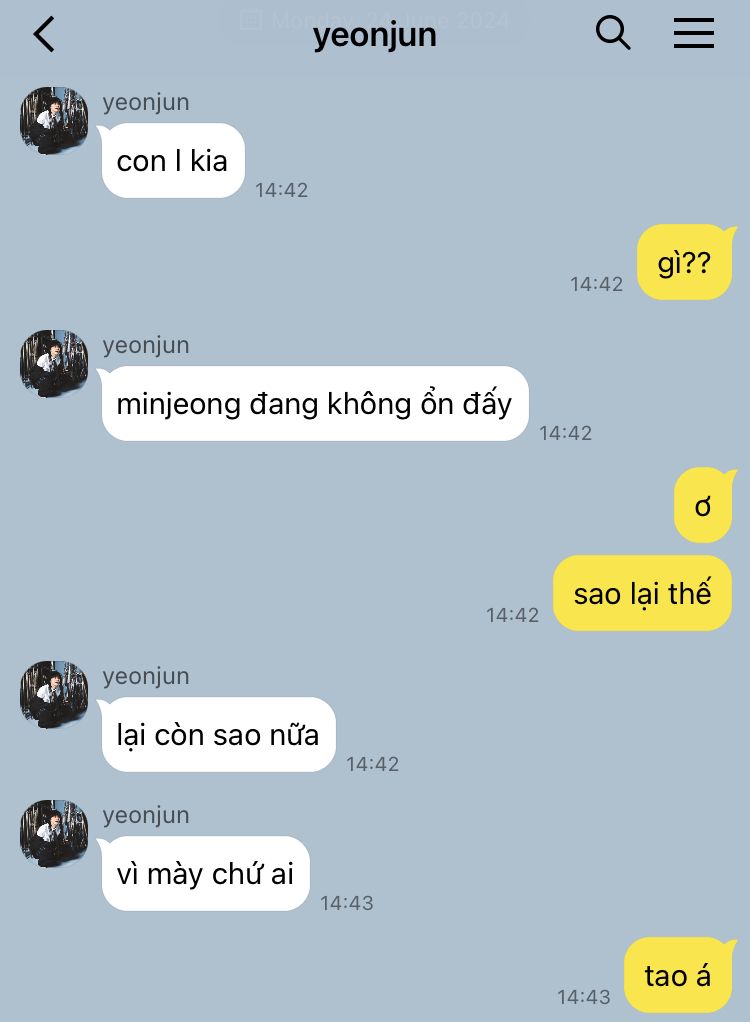750x1022 pixels.
Task: Open the chat hamburger menu
Action: click(693, 33)
